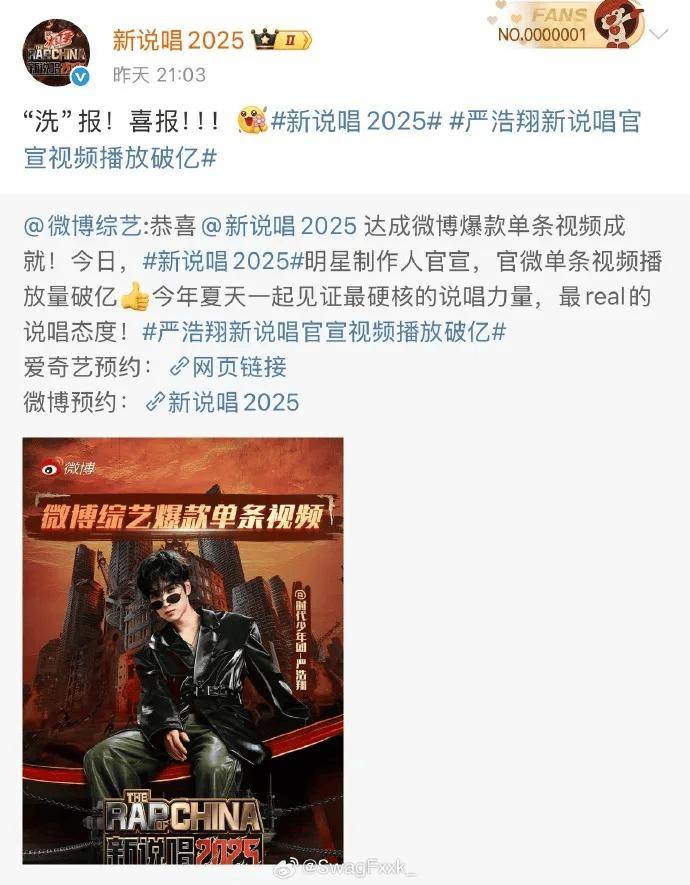Open the membership crown badge beside username
Image resolution: width=690 pixels, height=885 pixels.
pyautogui.click(x=284, y=40)
